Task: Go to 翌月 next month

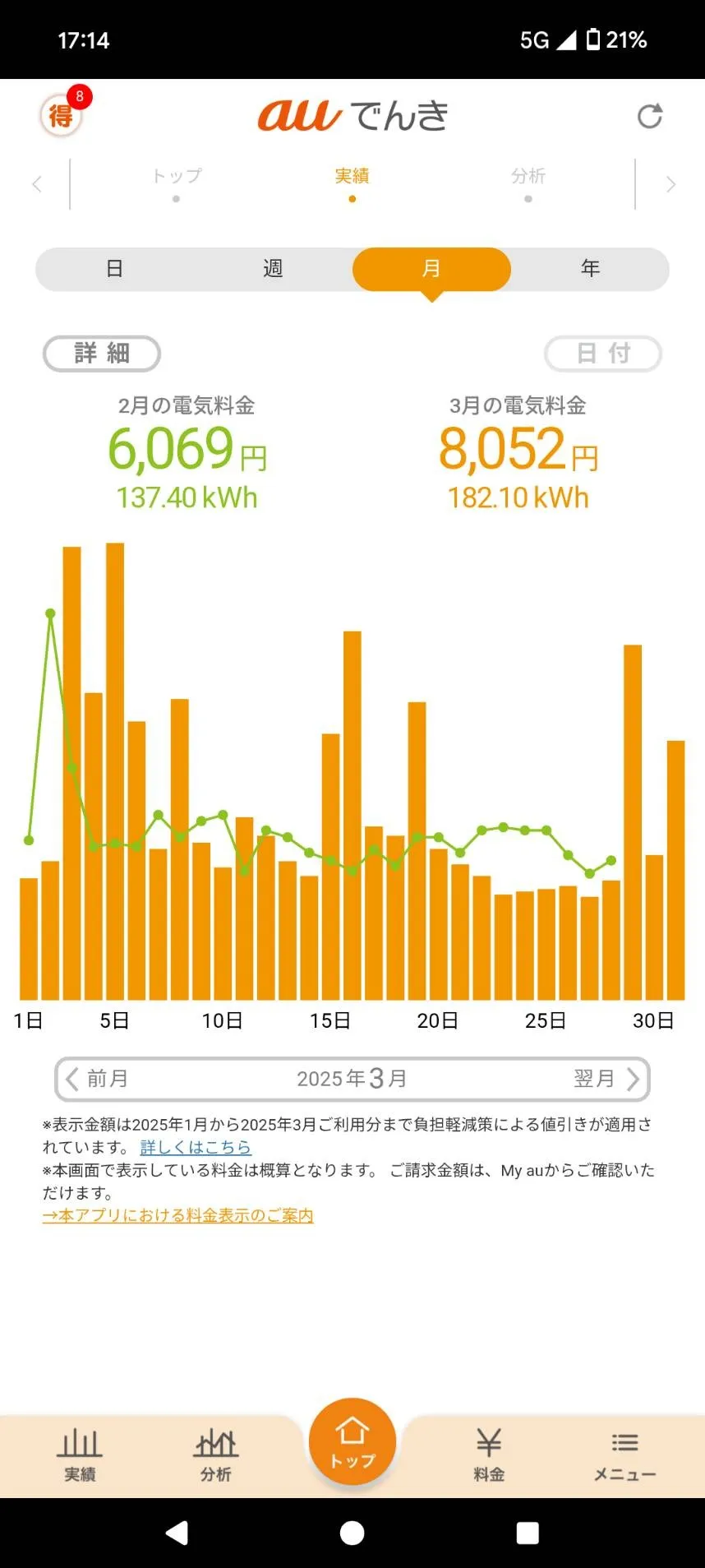Action: pyautogui.click(x=606, y=1078)
